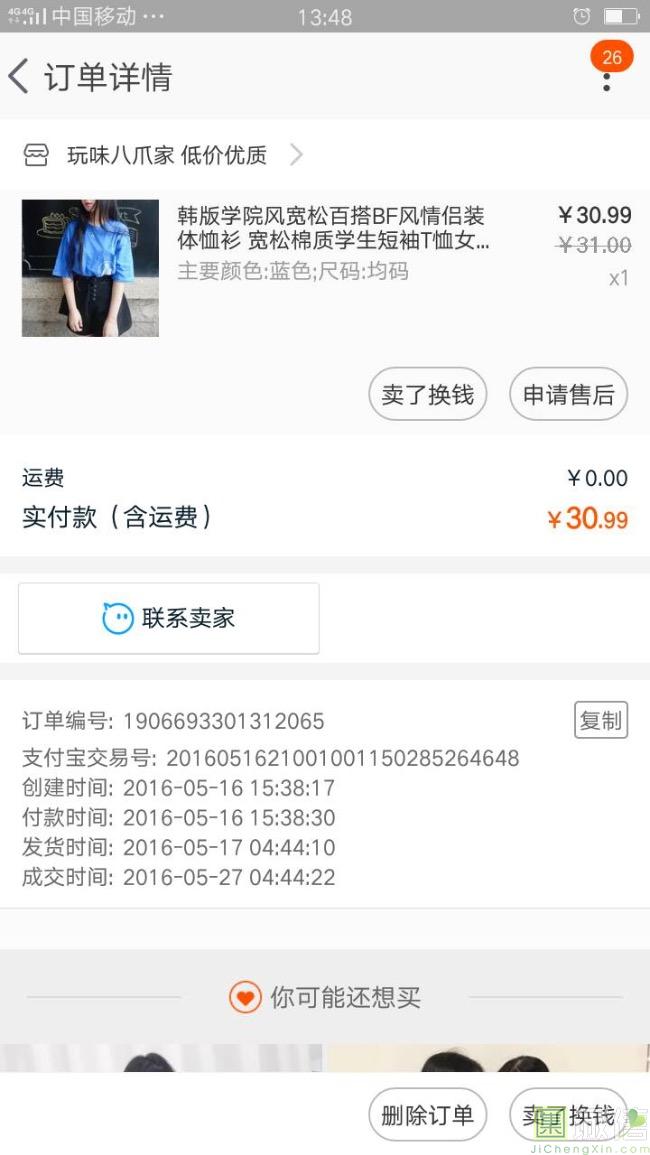Screen dimensions: 650x1155
Task: Go back from 订单详情 page
Action: [x=20, y=77]
